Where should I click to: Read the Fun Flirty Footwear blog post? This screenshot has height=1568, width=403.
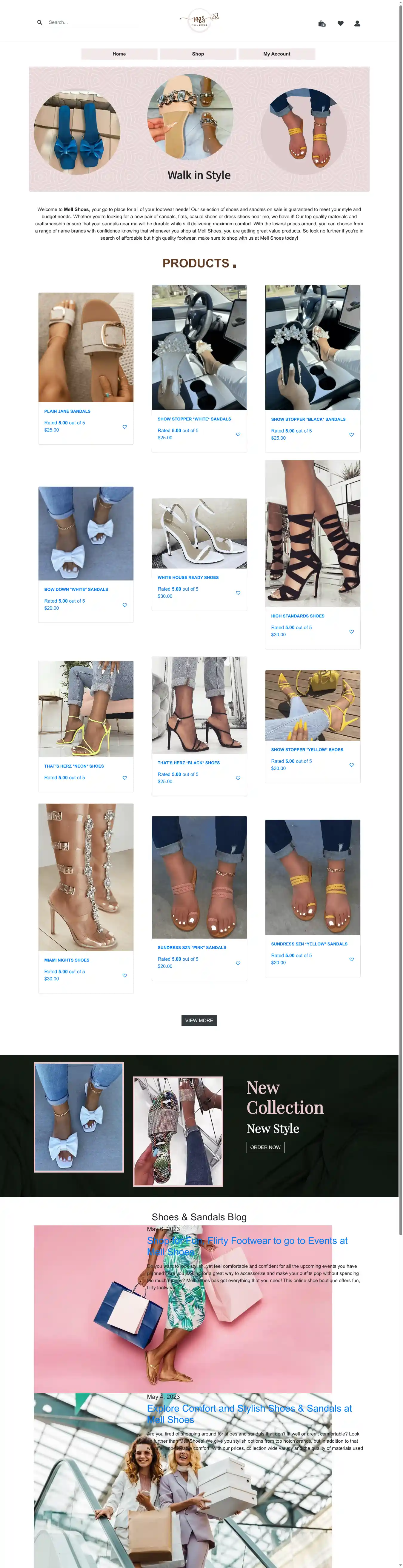[x=247, y=1245]
